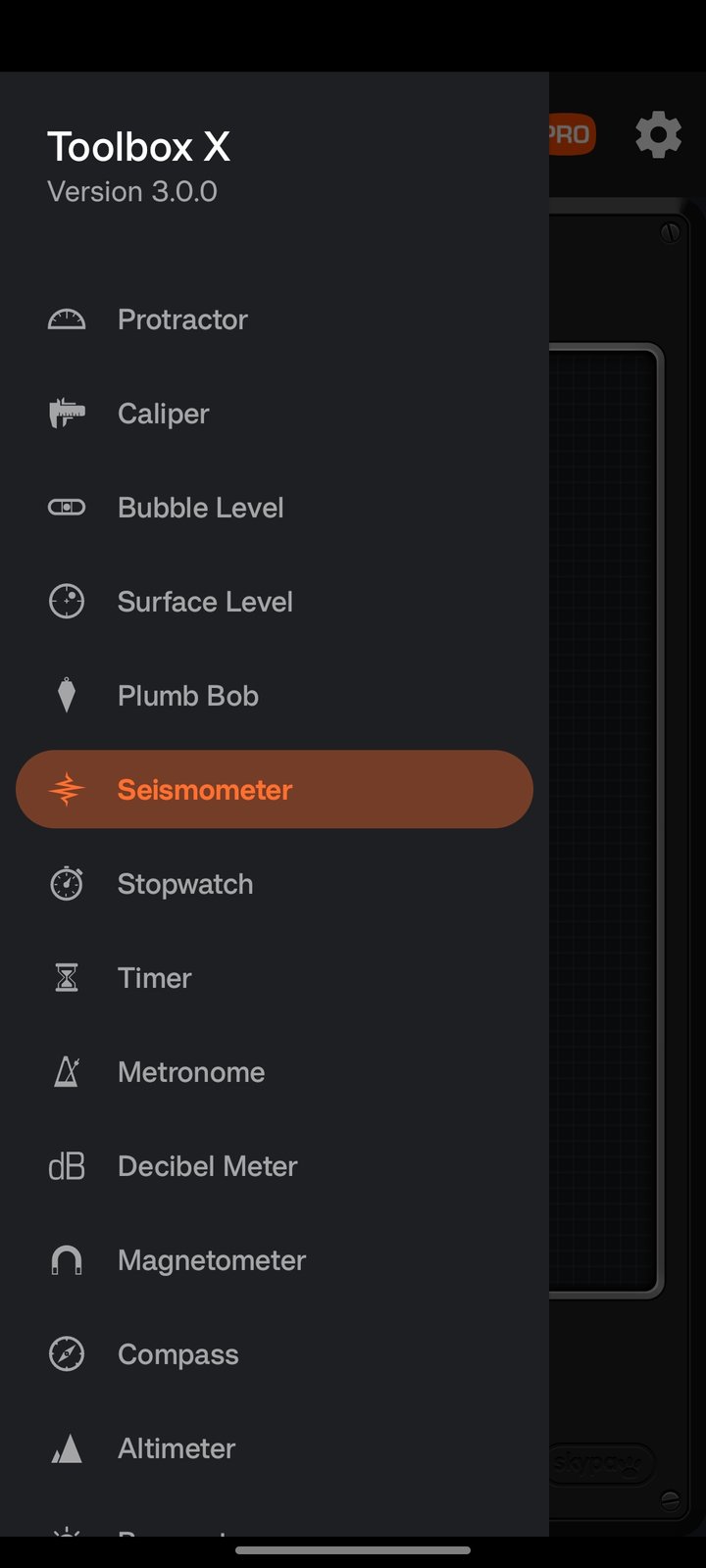Screen dimensions: 706x1568
Task: Open the Protractor tool
Action: (182, 319)
